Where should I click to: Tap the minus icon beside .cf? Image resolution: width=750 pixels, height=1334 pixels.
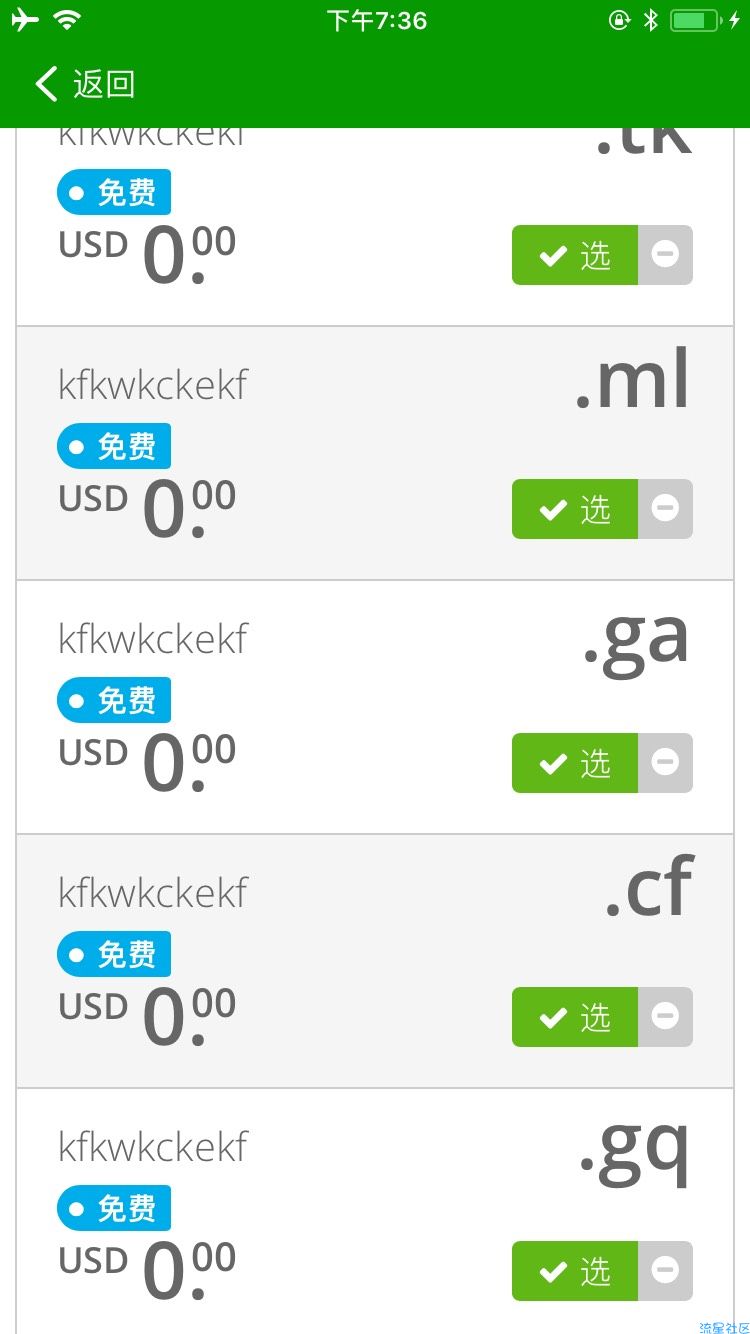click(x=665, y=1017)
